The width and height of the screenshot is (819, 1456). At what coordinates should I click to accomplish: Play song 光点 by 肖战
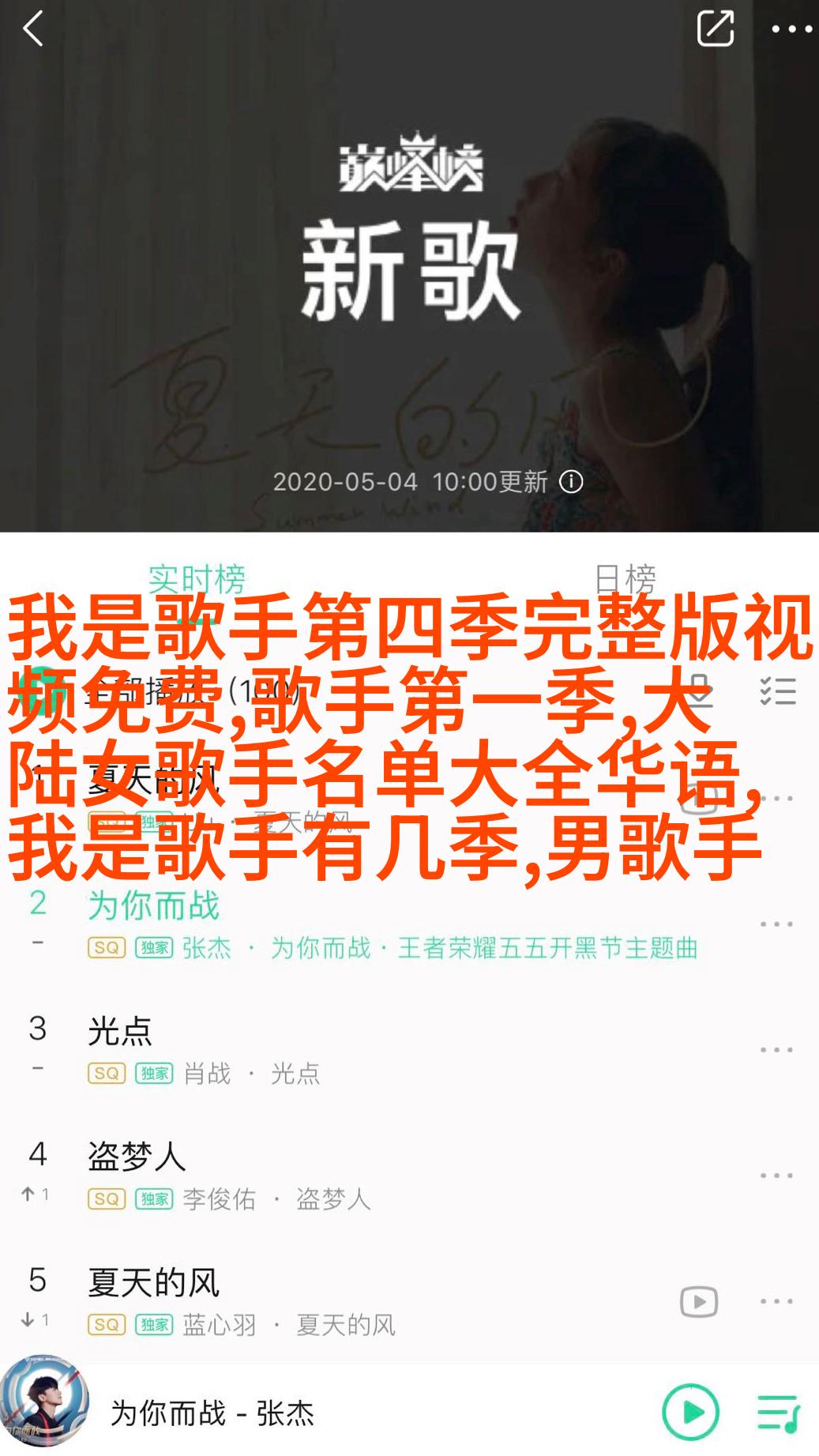click(316, 1049)
